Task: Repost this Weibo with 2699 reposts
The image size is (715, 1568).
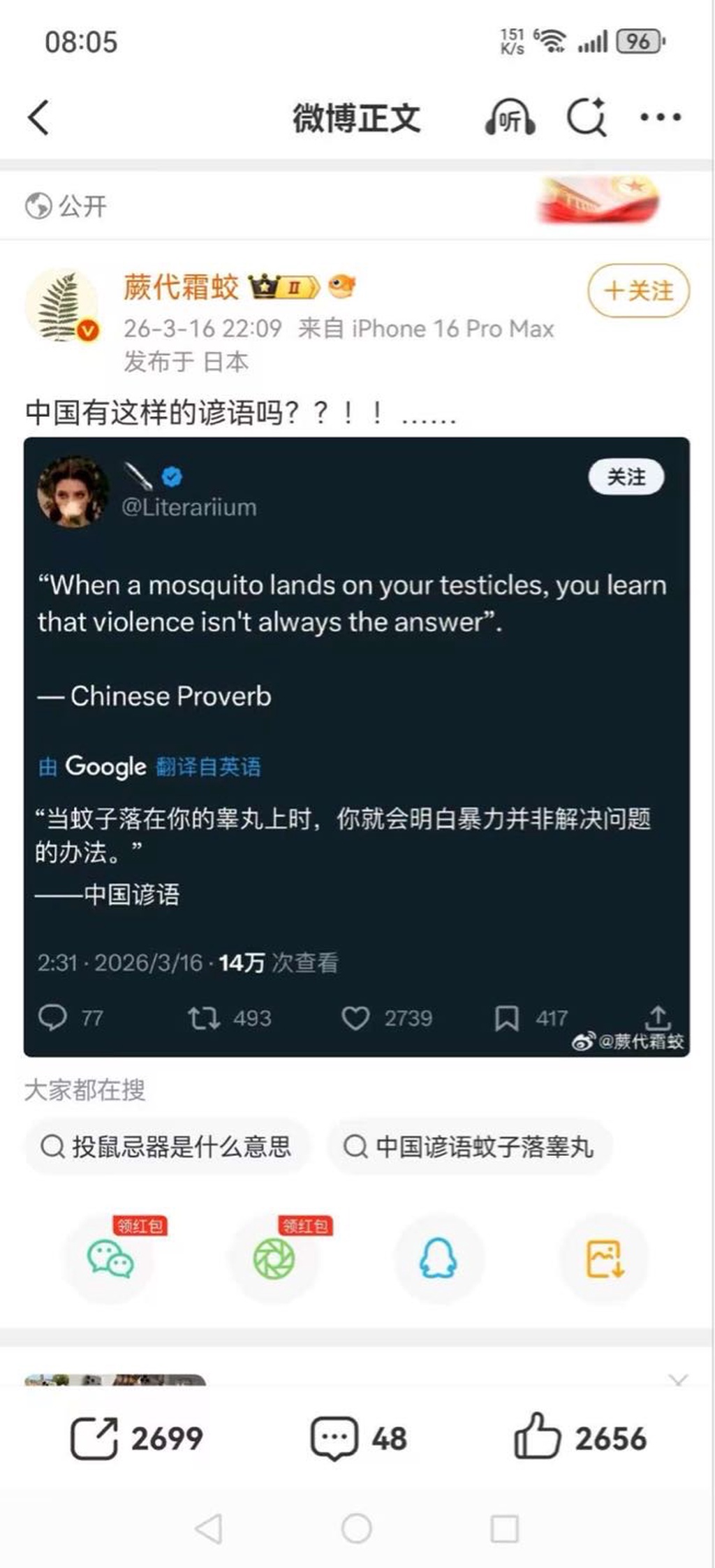Action: tap(138, 1438)
